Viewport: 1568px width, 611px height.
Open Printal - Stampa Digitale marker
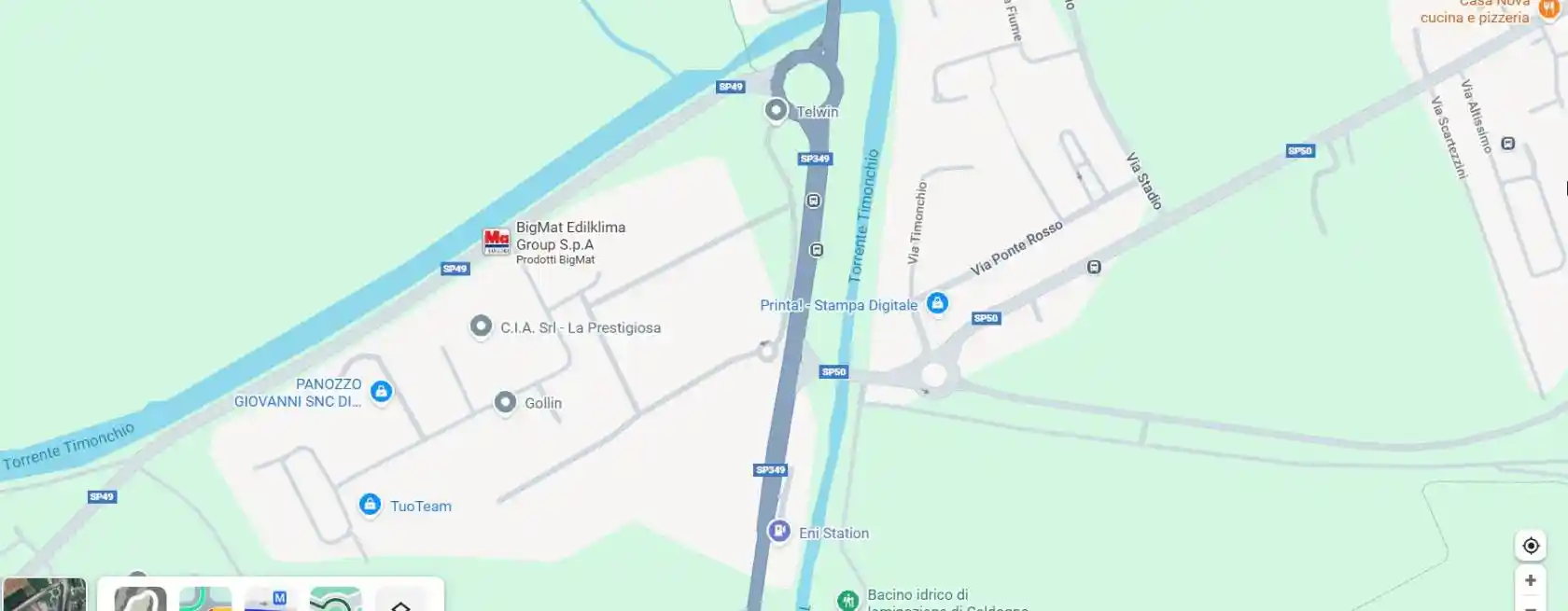pyautogui.click(x=937, y=302)
